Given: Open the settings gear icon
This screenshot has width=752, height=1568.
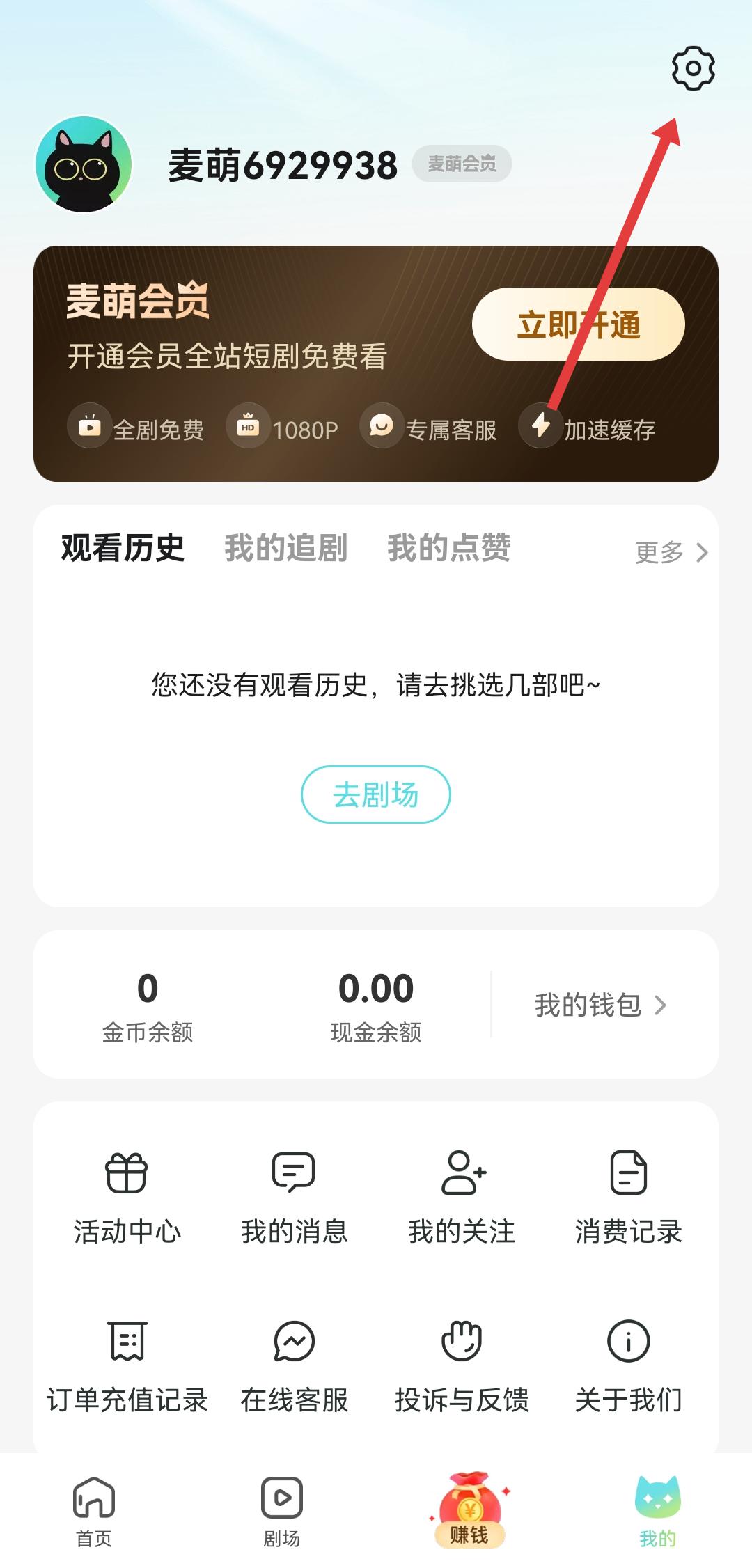Looking at the screenshot, I should pyautogui.click(x=693, y=68).
